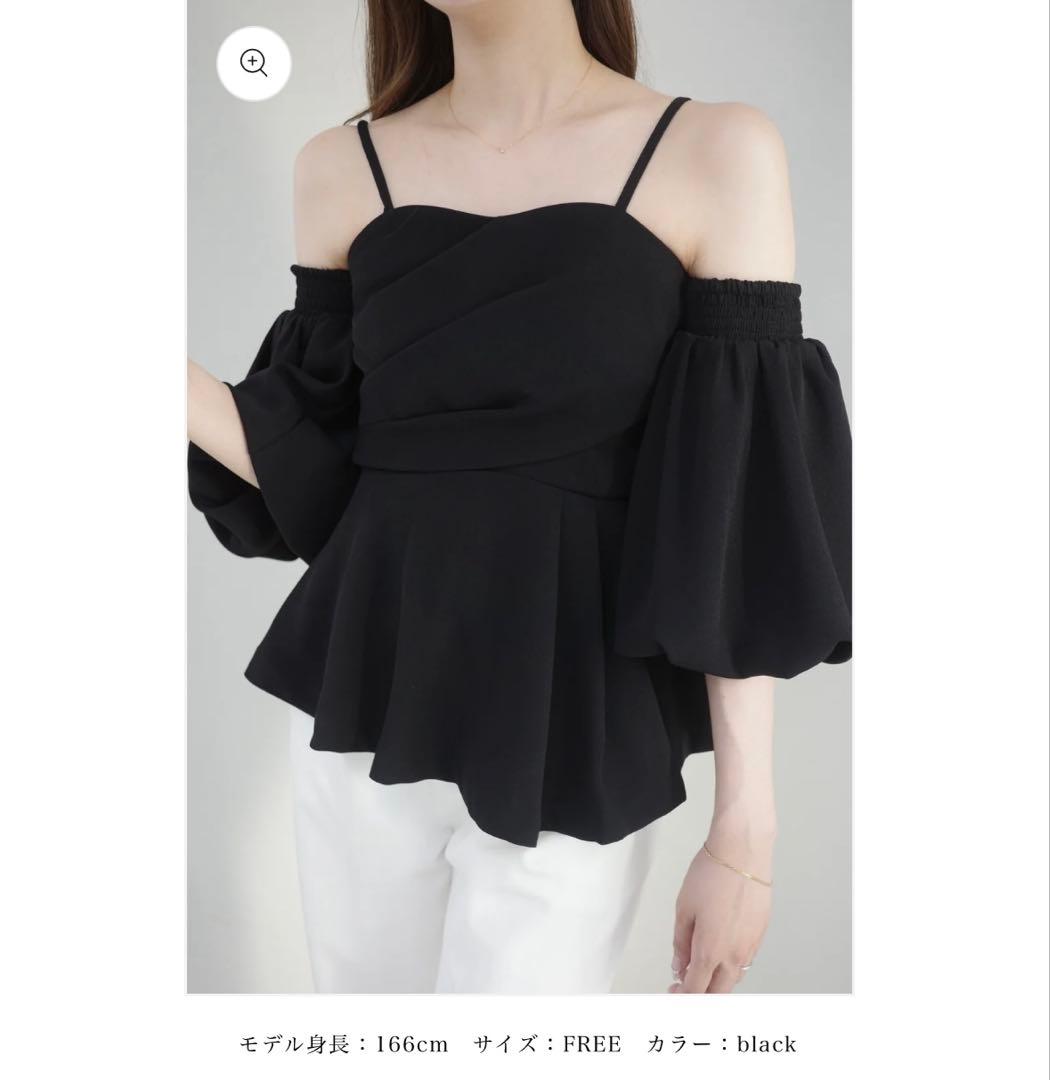Tap the zoom magnifier icon on the photo
Viewport: 1050px width, 1080px height.
[254, 63]
